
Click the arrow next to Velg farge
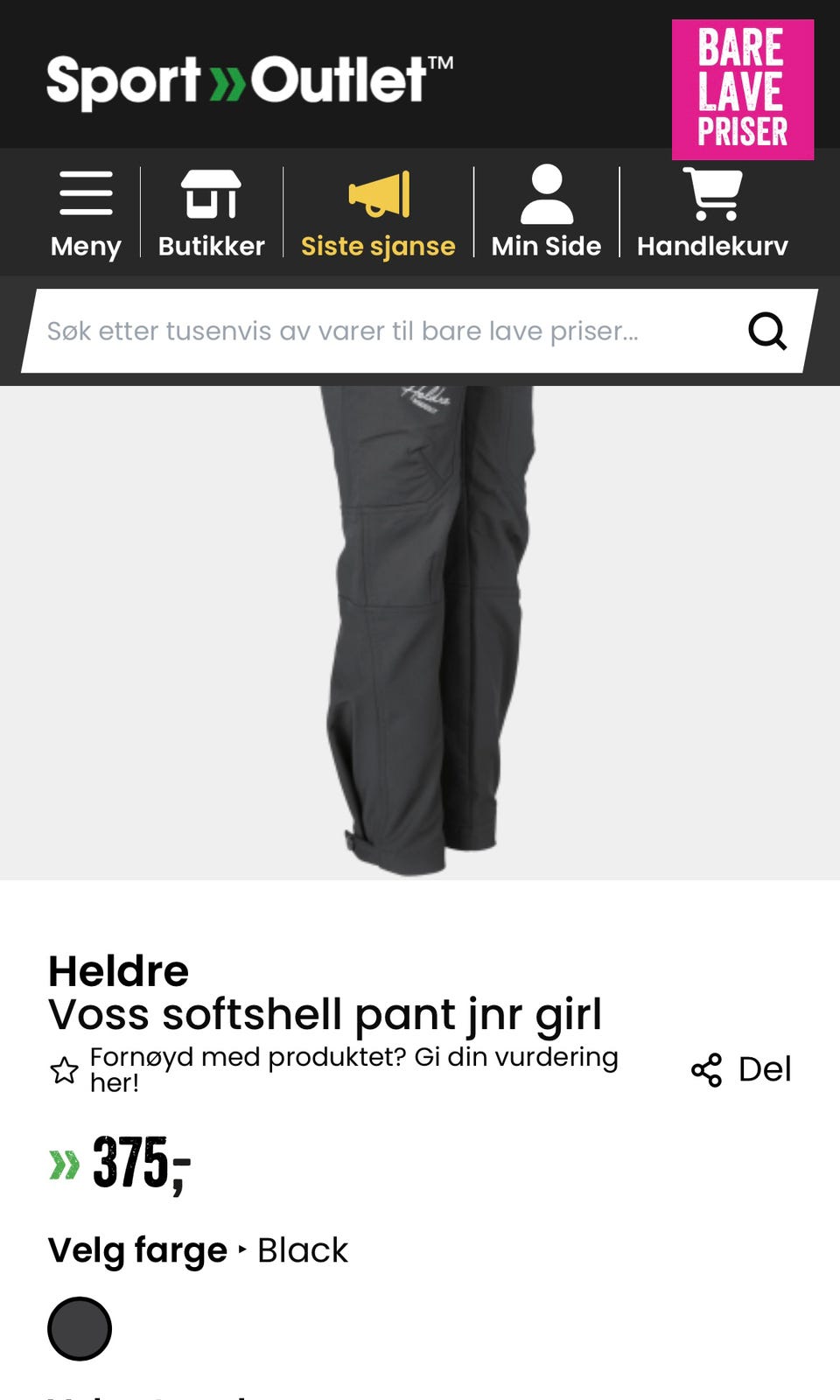242,1250
